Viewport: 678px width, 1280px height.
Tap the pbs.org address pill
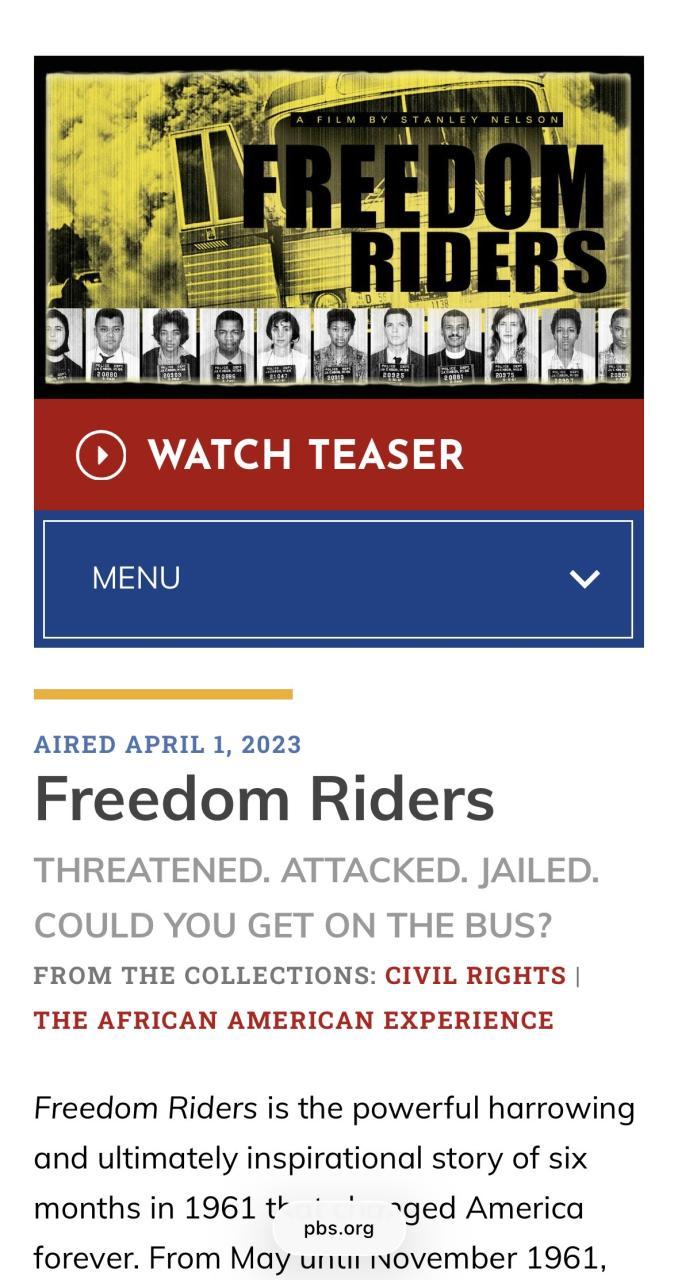[338, 1228]
